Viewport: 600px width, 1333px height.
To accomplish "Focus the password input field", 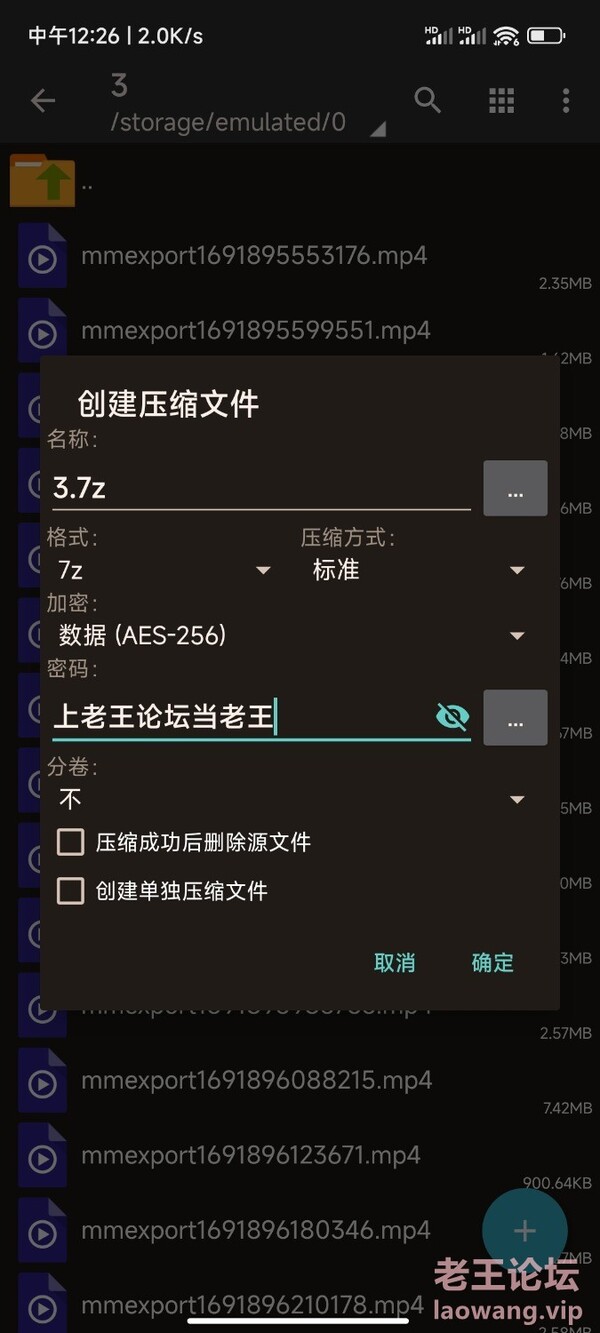I will [x=240, y=717].
